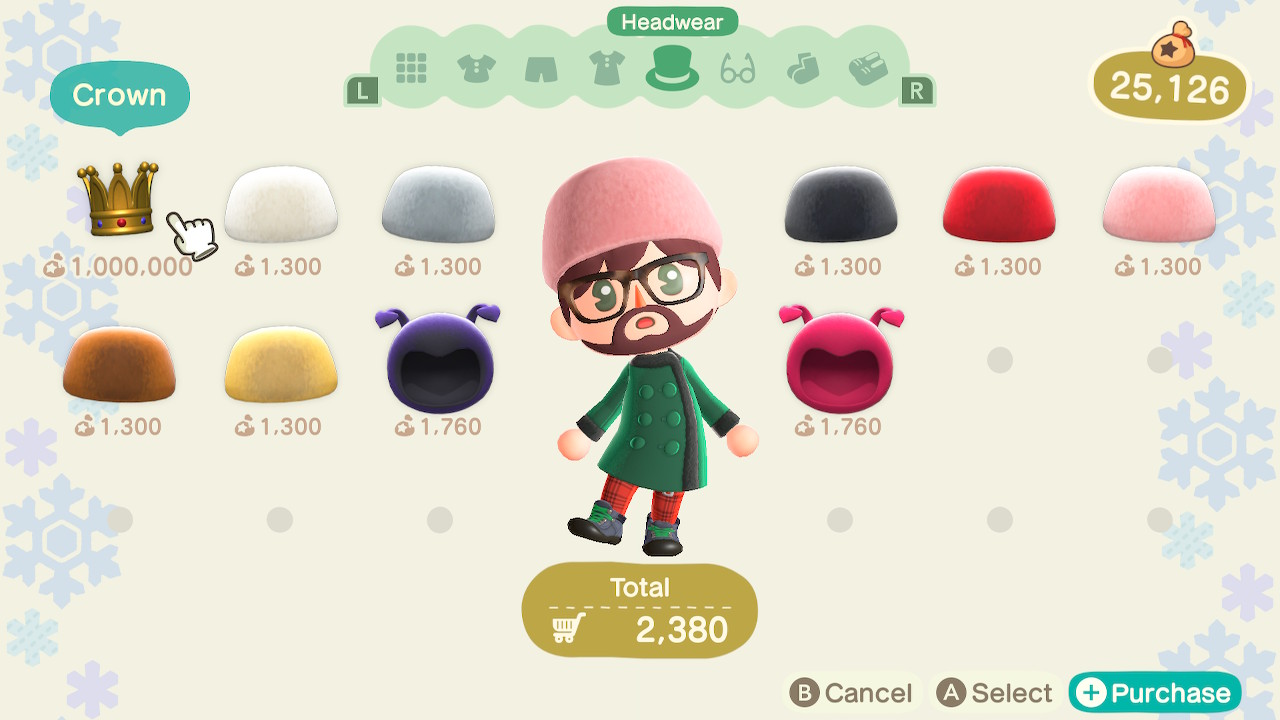Switch to the tops shirt tab
1280x720 pixels.
pyautogui.click(x=476, y=68)
